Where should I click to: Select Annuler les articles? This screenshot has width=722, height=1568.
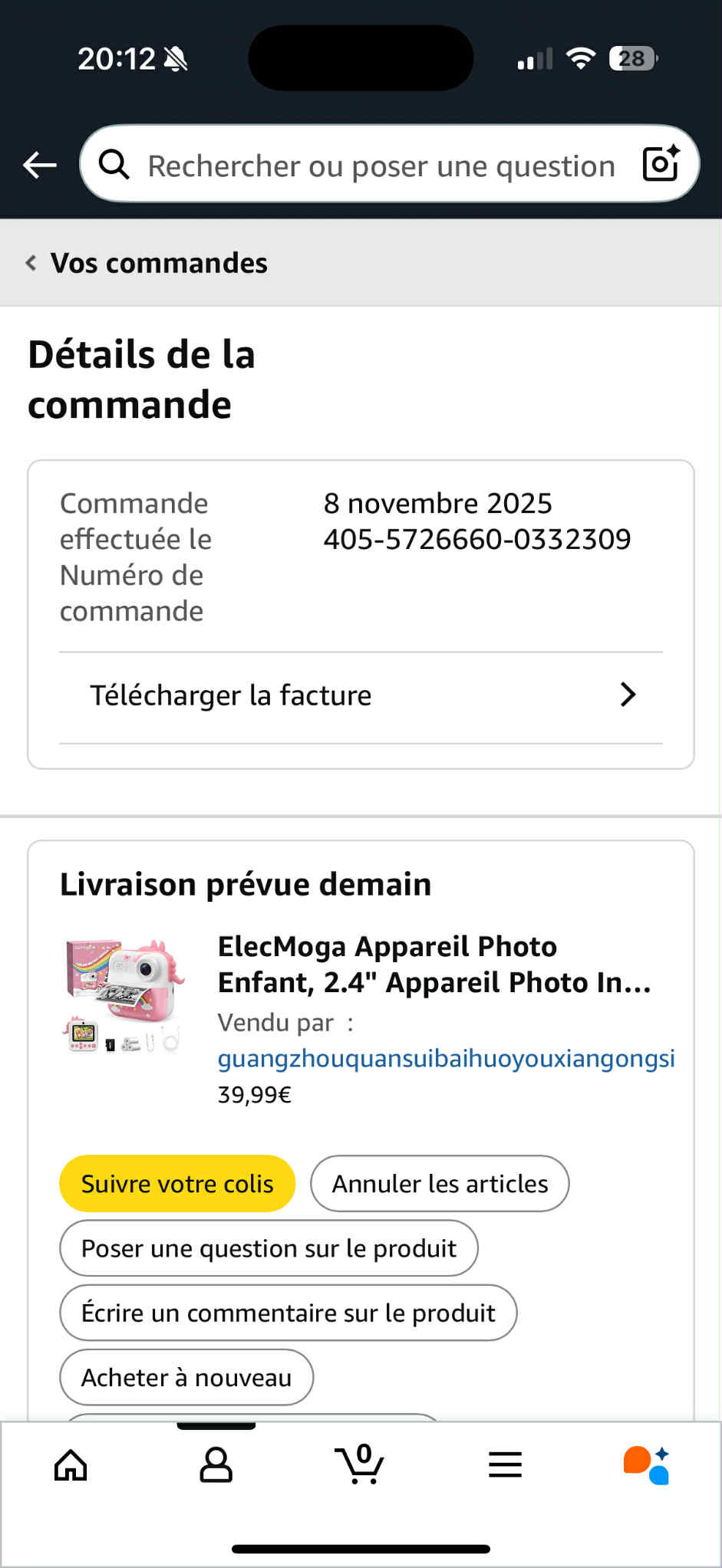point(440,1184)
